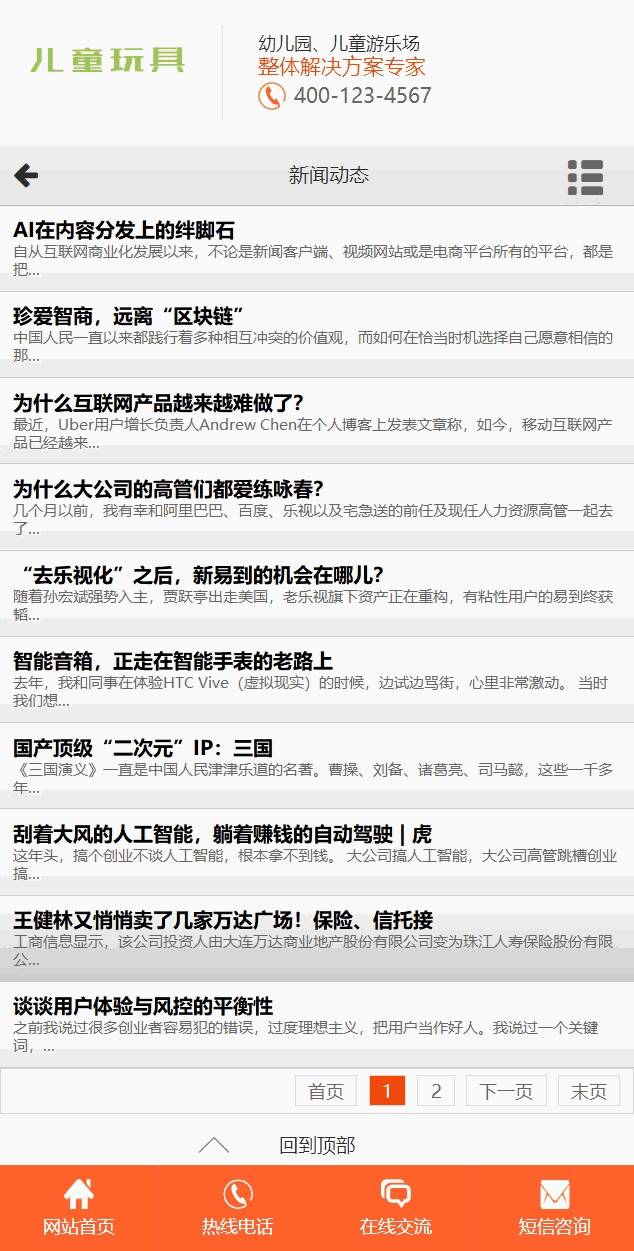Open 为什么大公司的高管们都爱练咏春?
The image size is (634, 1251).
(168, 489)
